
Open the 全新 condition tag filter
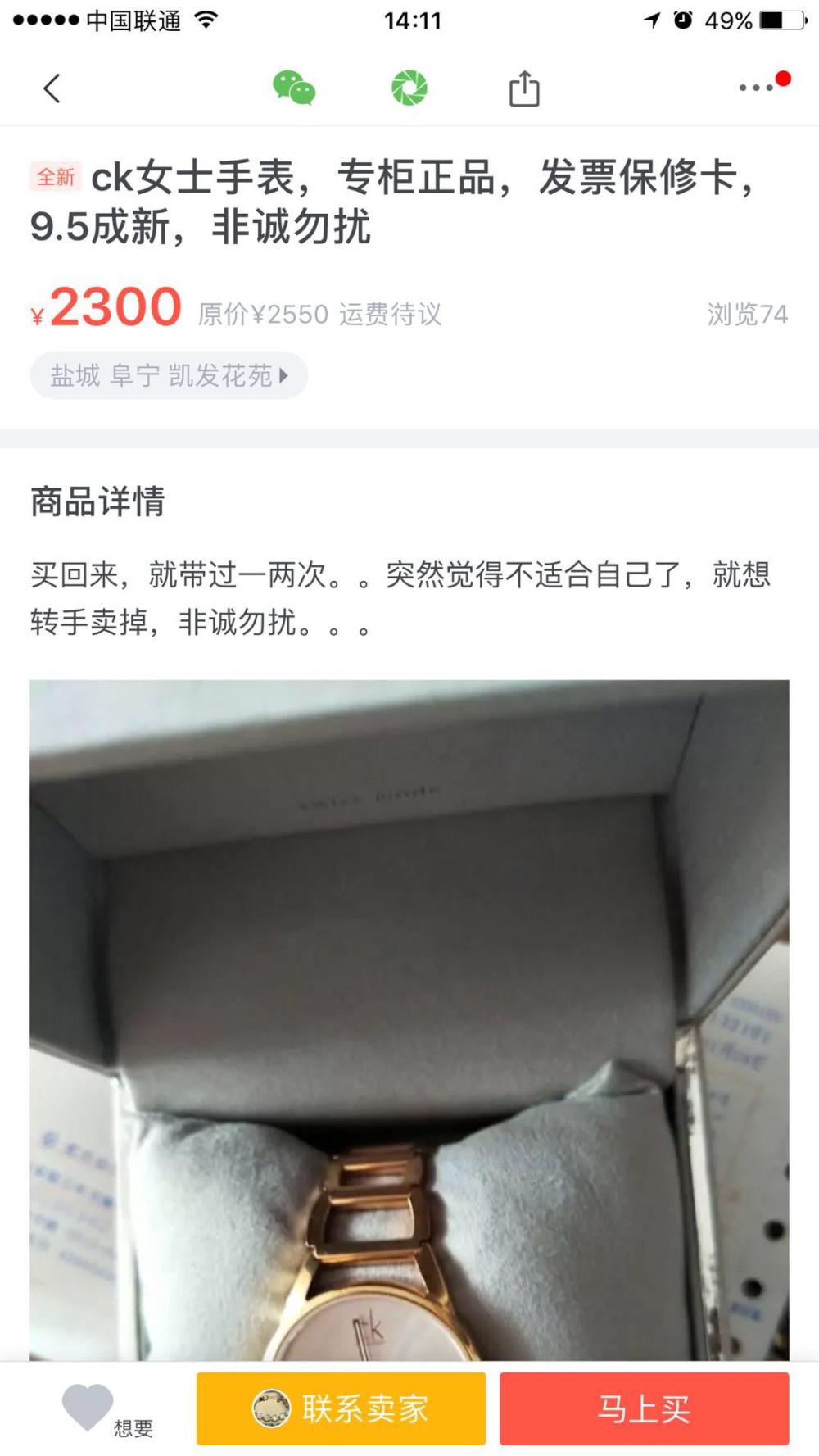pos(57,177)
